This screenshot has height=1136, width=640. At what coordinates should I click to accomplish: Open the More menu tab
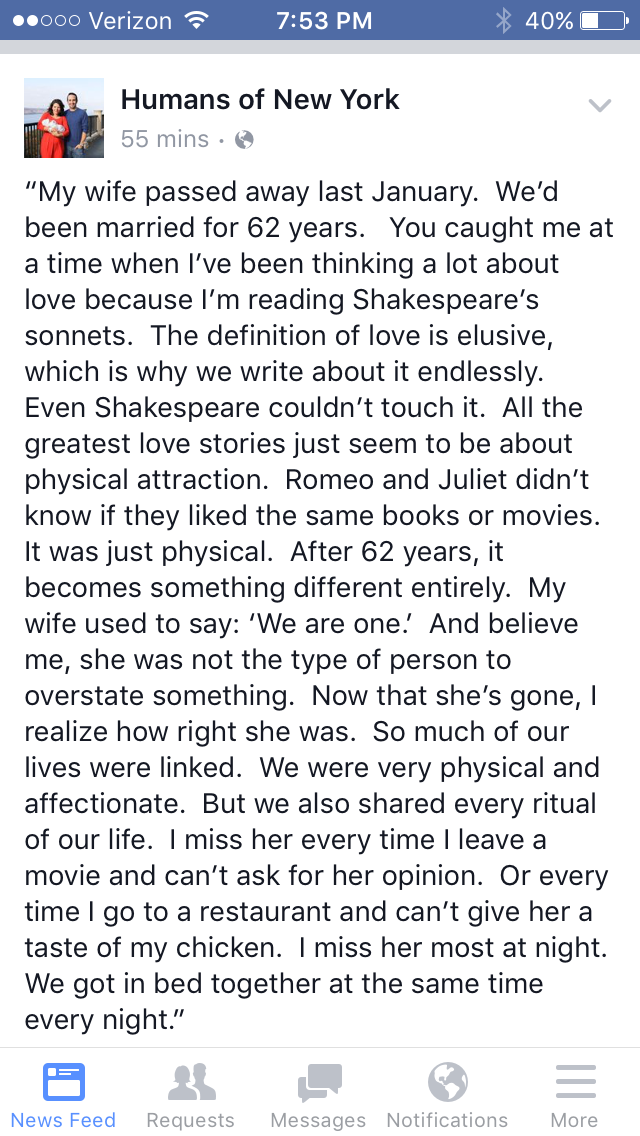(x=575, y=1094)
